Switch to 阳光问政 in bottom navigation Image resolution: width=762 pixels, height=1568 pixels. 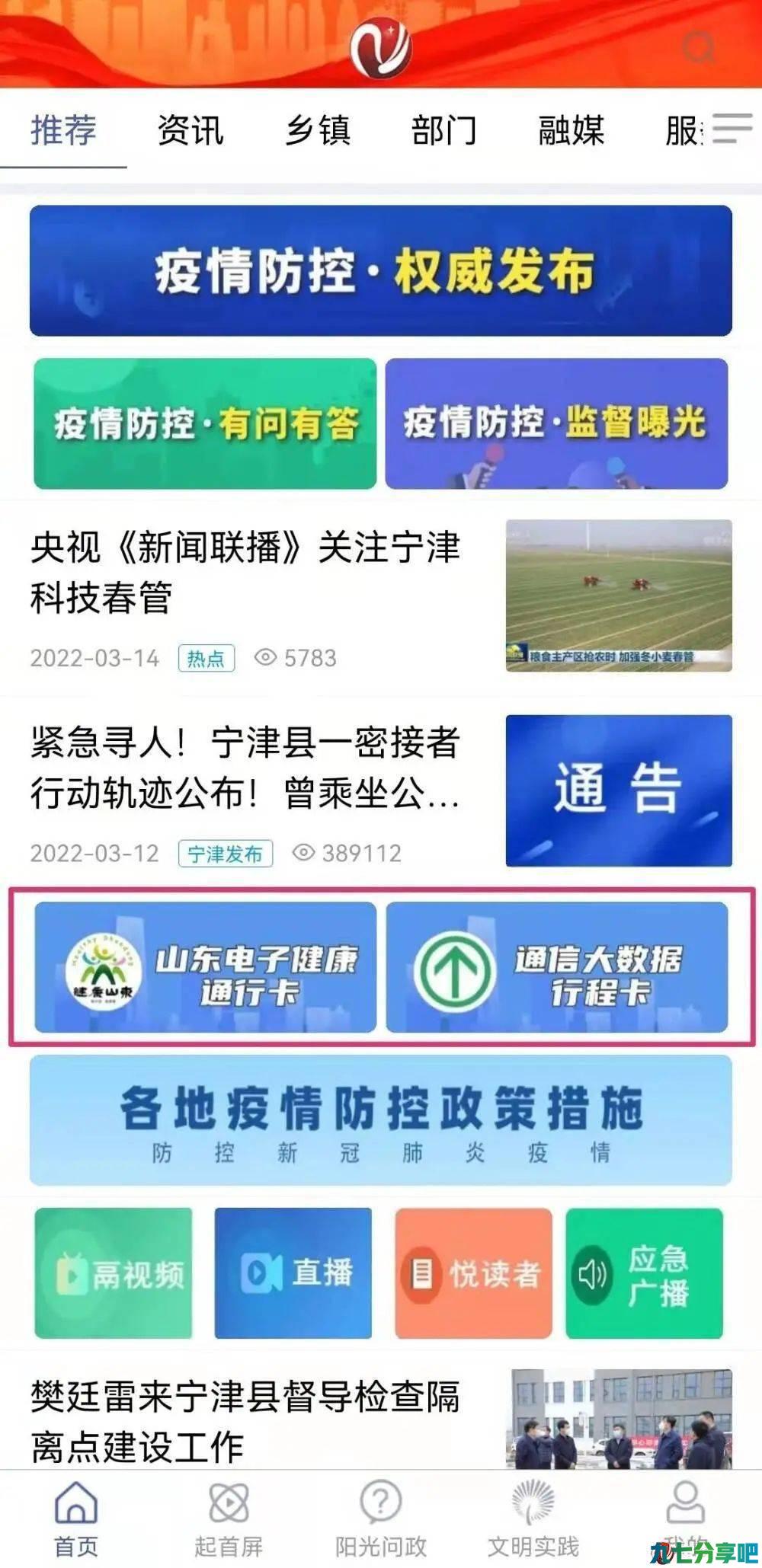(381, 1519)
